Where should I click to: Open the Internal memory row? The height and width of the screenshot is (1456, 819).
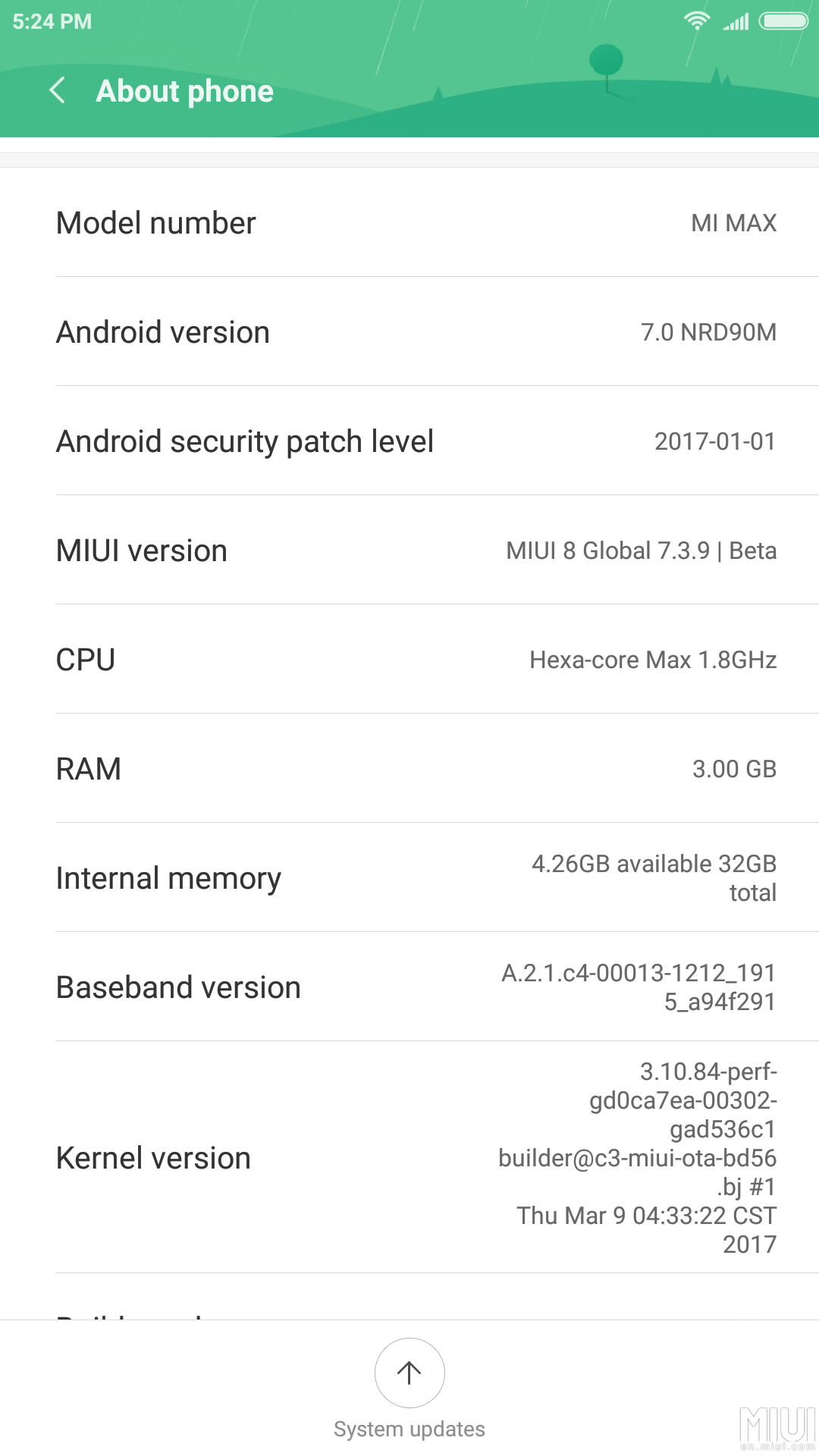409,877
